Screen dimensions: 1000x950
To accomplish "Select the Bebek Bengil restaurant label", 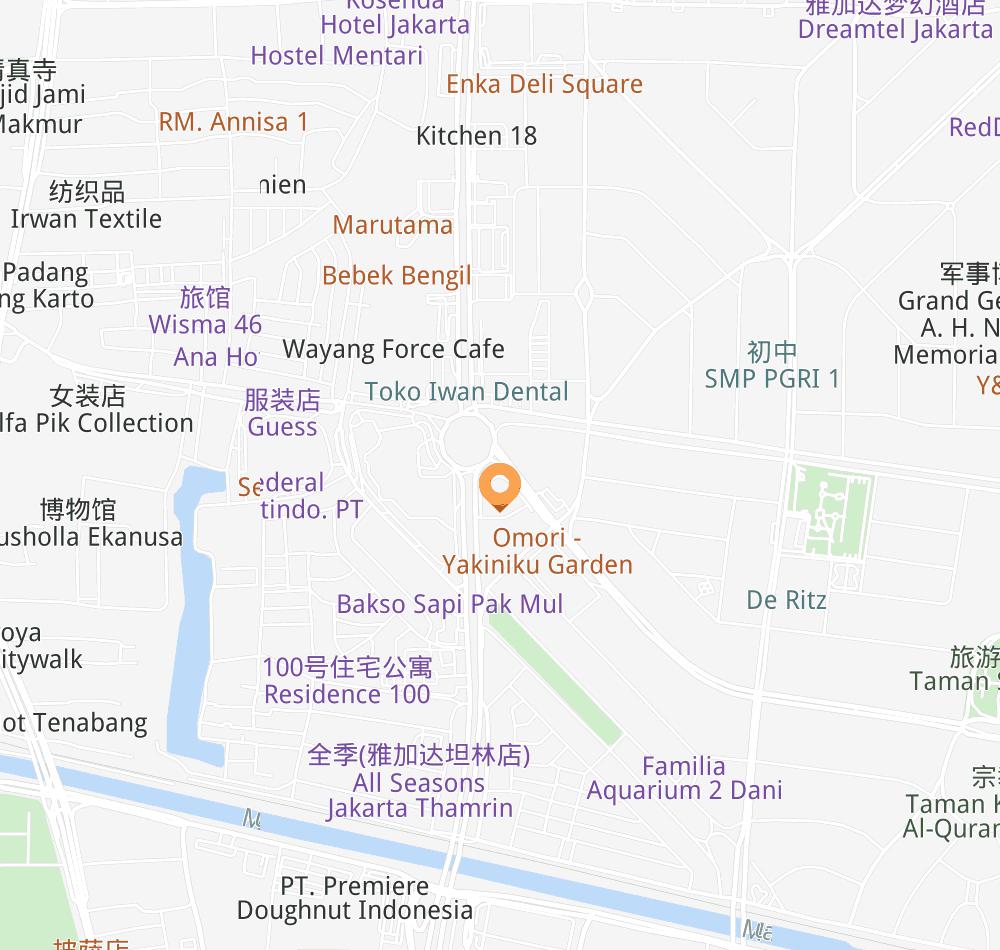I will [396, 275].
